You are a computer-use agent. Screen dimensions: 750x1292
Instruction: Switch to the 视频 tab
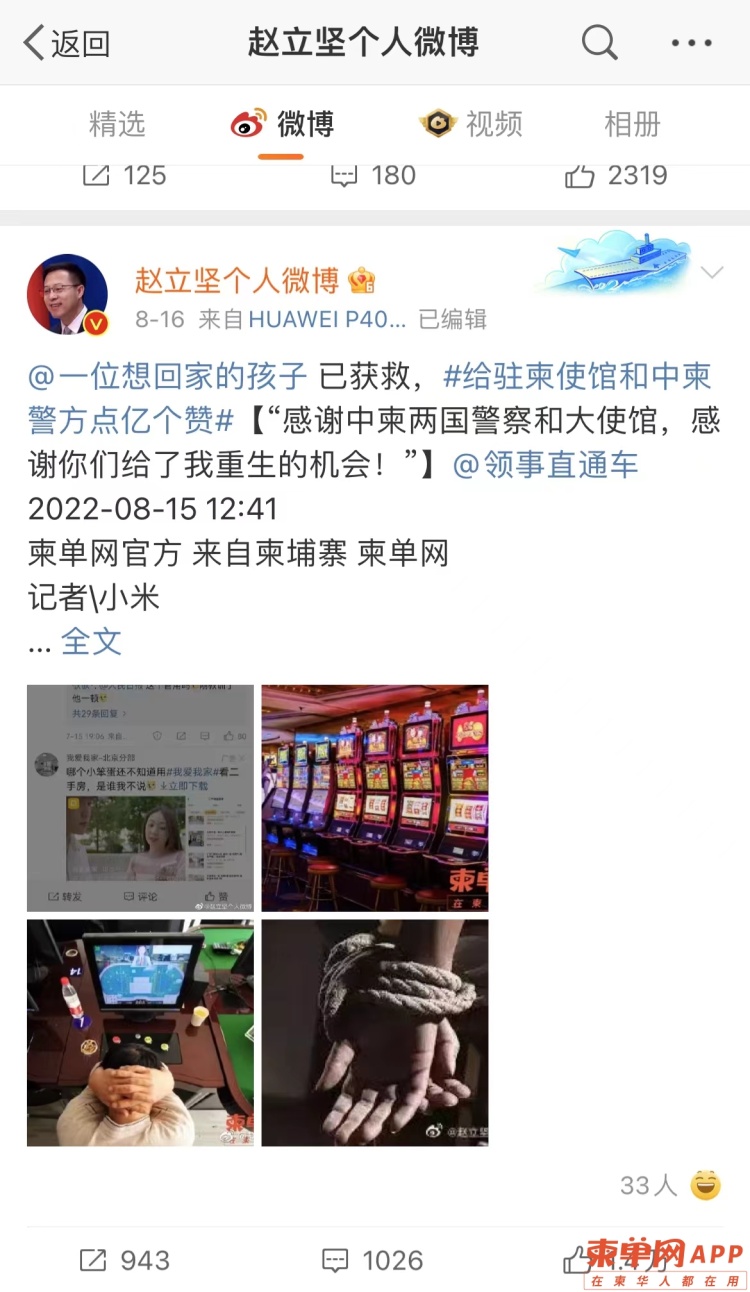click(472, 124)
